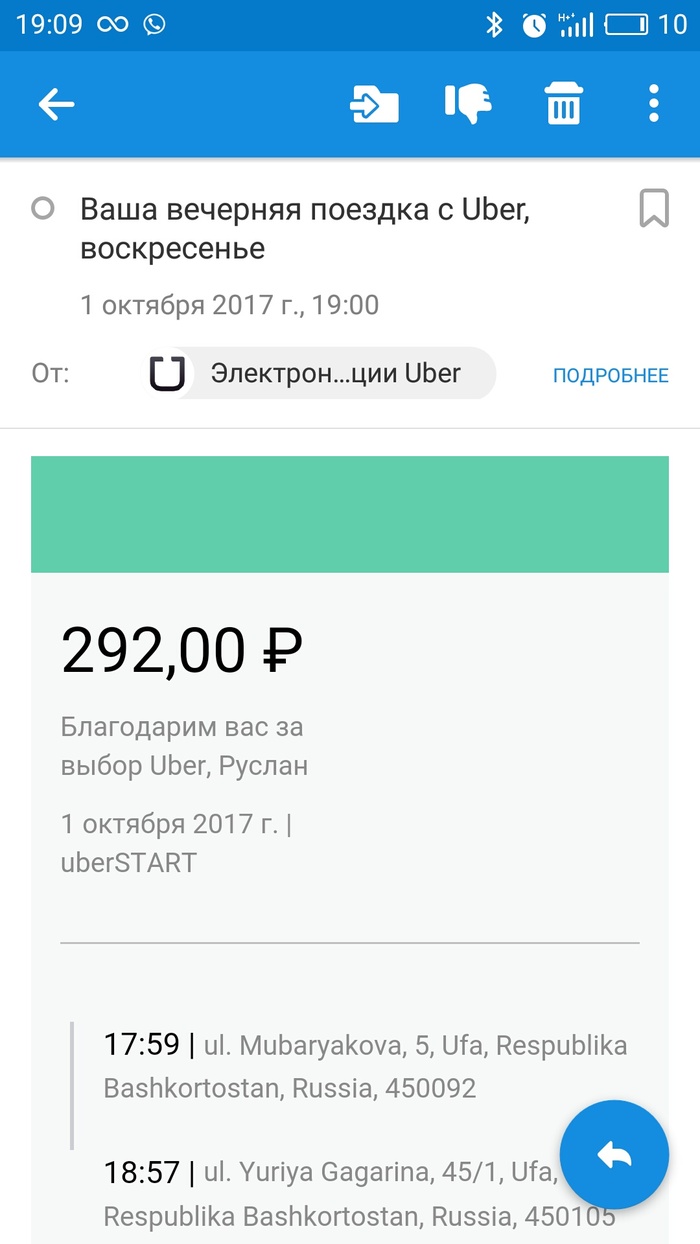Delete this email with the trash icon
700x1244 pixels.
pos(563,104)
